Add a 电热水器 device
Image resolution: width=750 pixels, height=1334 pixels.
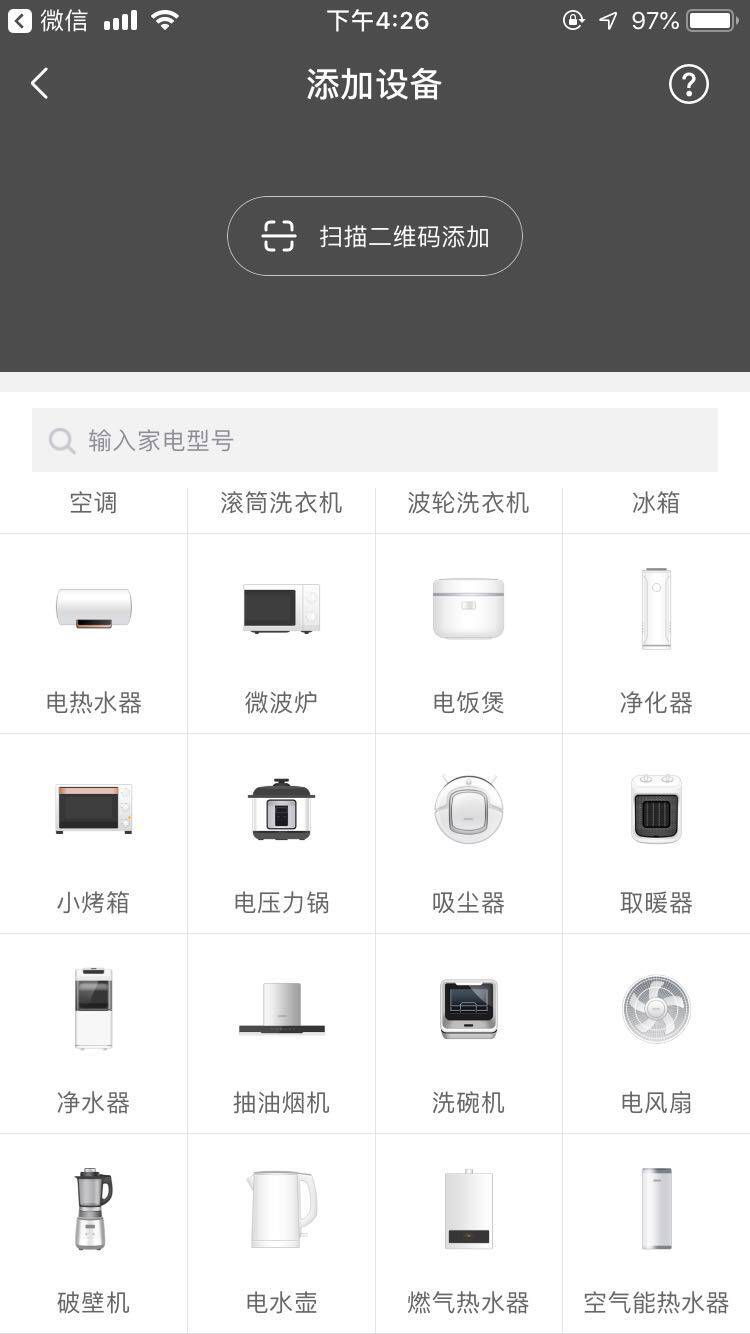pyautogui.click(x=93, y=634)
